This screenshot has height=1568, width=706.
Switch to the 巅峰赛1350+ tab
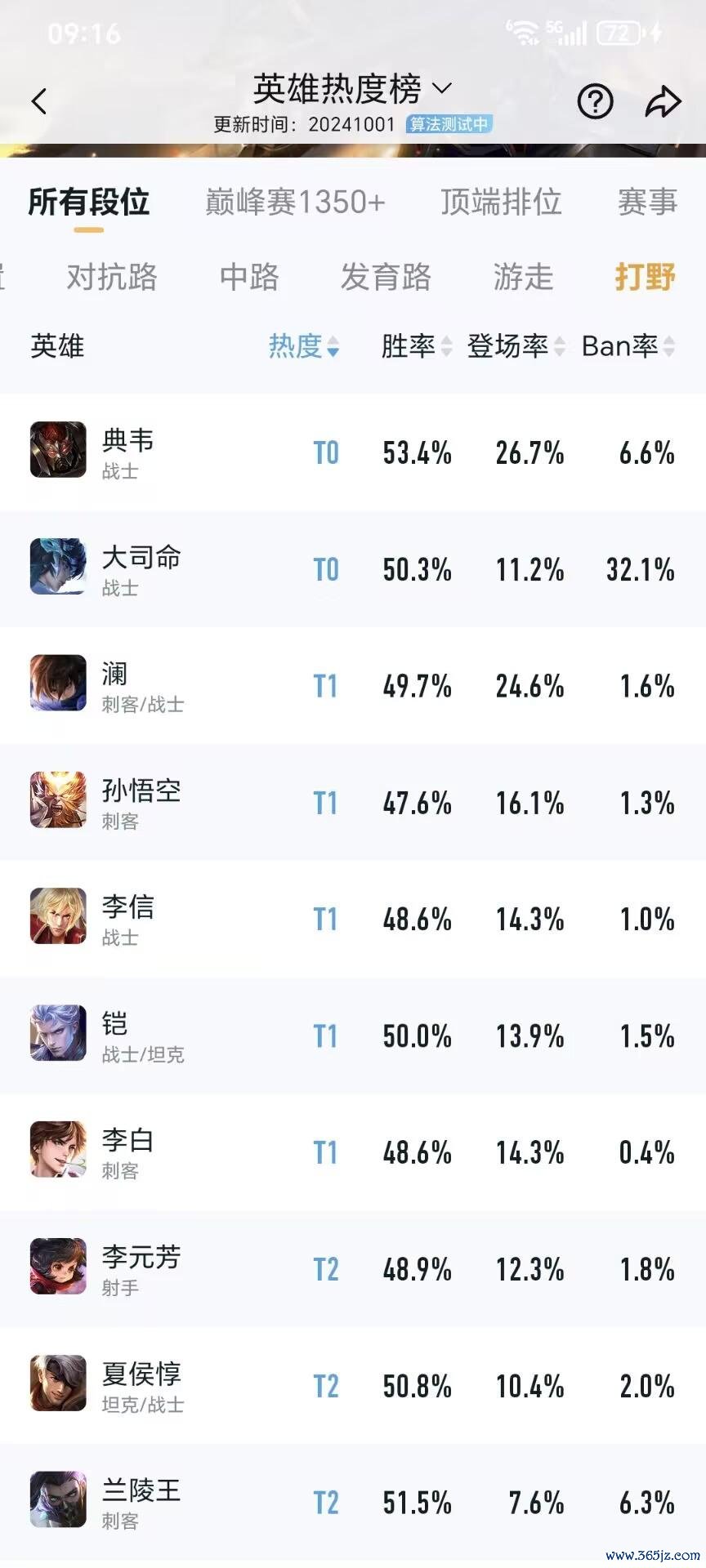tap(295, 202)
